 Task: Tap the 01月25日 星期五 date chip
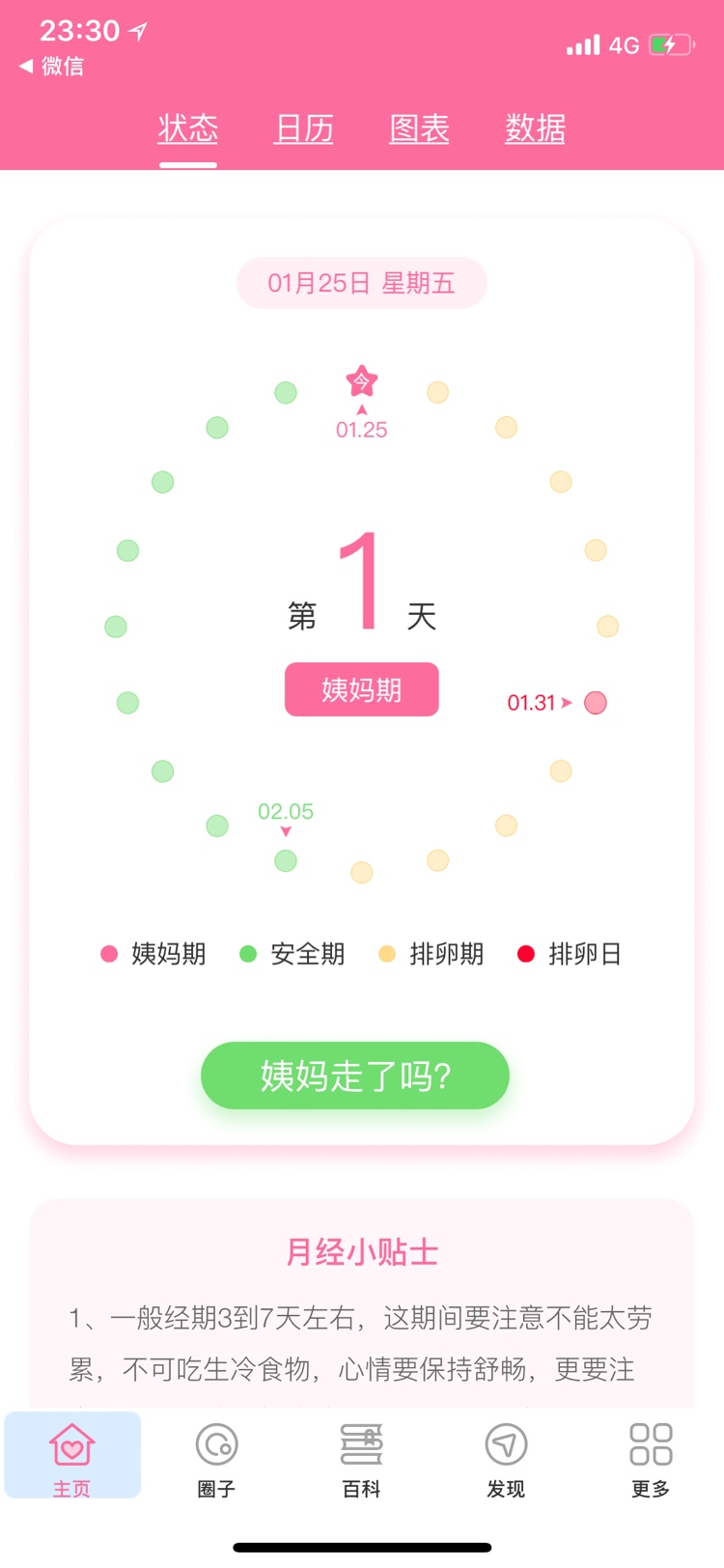point(361,283)
